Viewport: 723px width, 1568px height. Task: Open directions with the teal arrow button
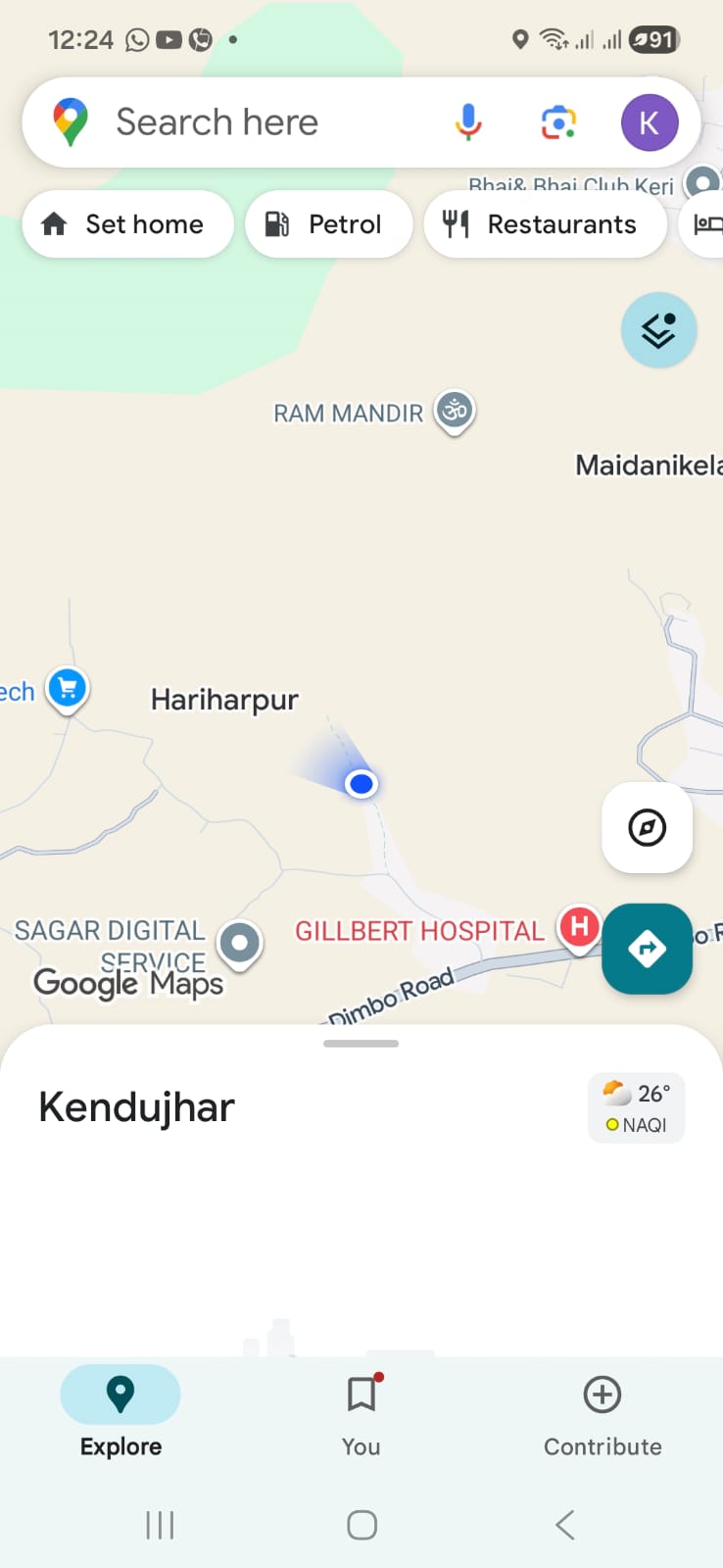pyautogui.click(x=647, y=948)
